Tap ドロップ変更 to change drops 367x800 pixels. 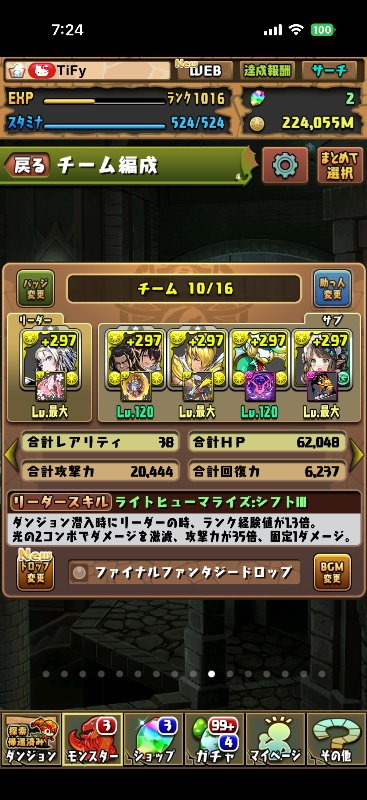tap(36, 571)
